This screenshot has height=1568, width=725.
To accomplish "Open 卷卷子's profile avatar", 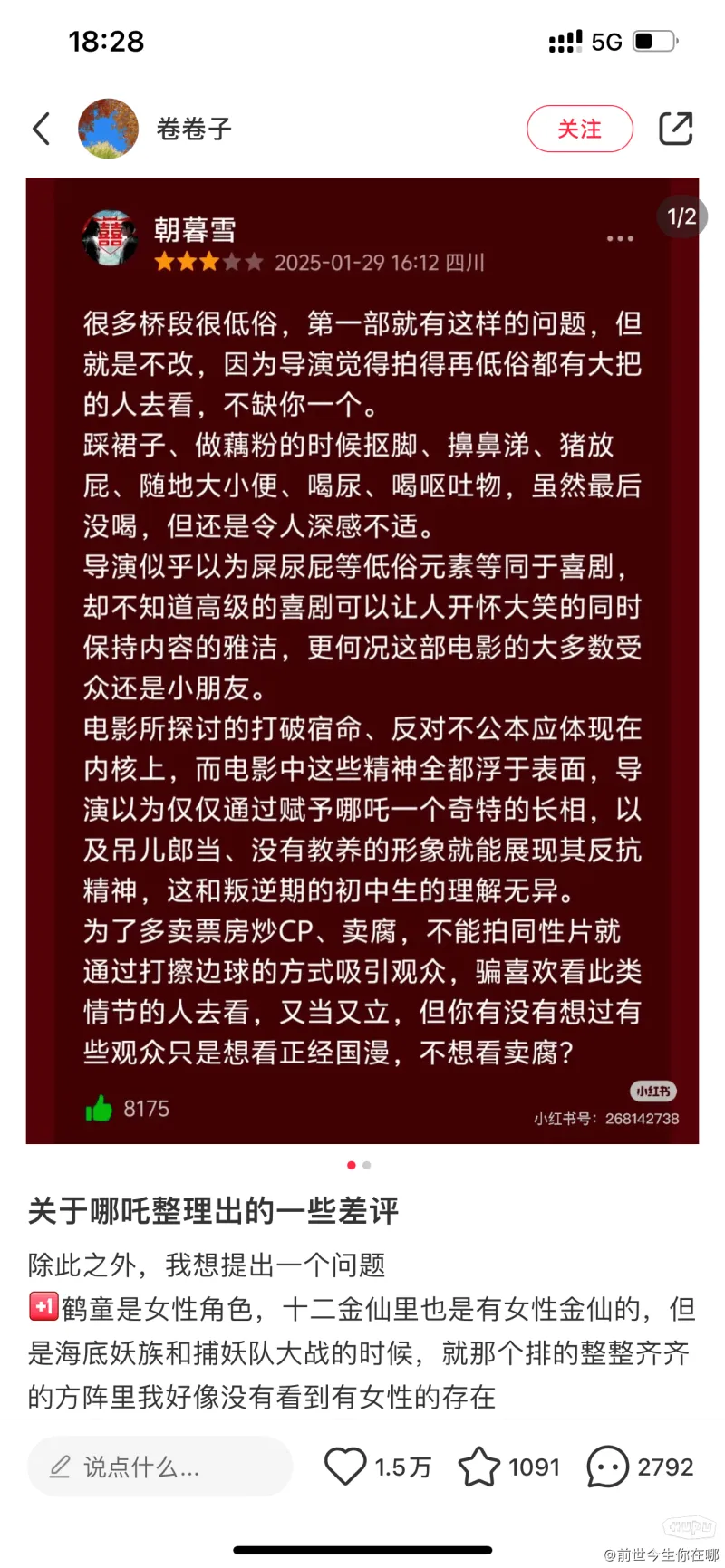I will tap(109, 129).
